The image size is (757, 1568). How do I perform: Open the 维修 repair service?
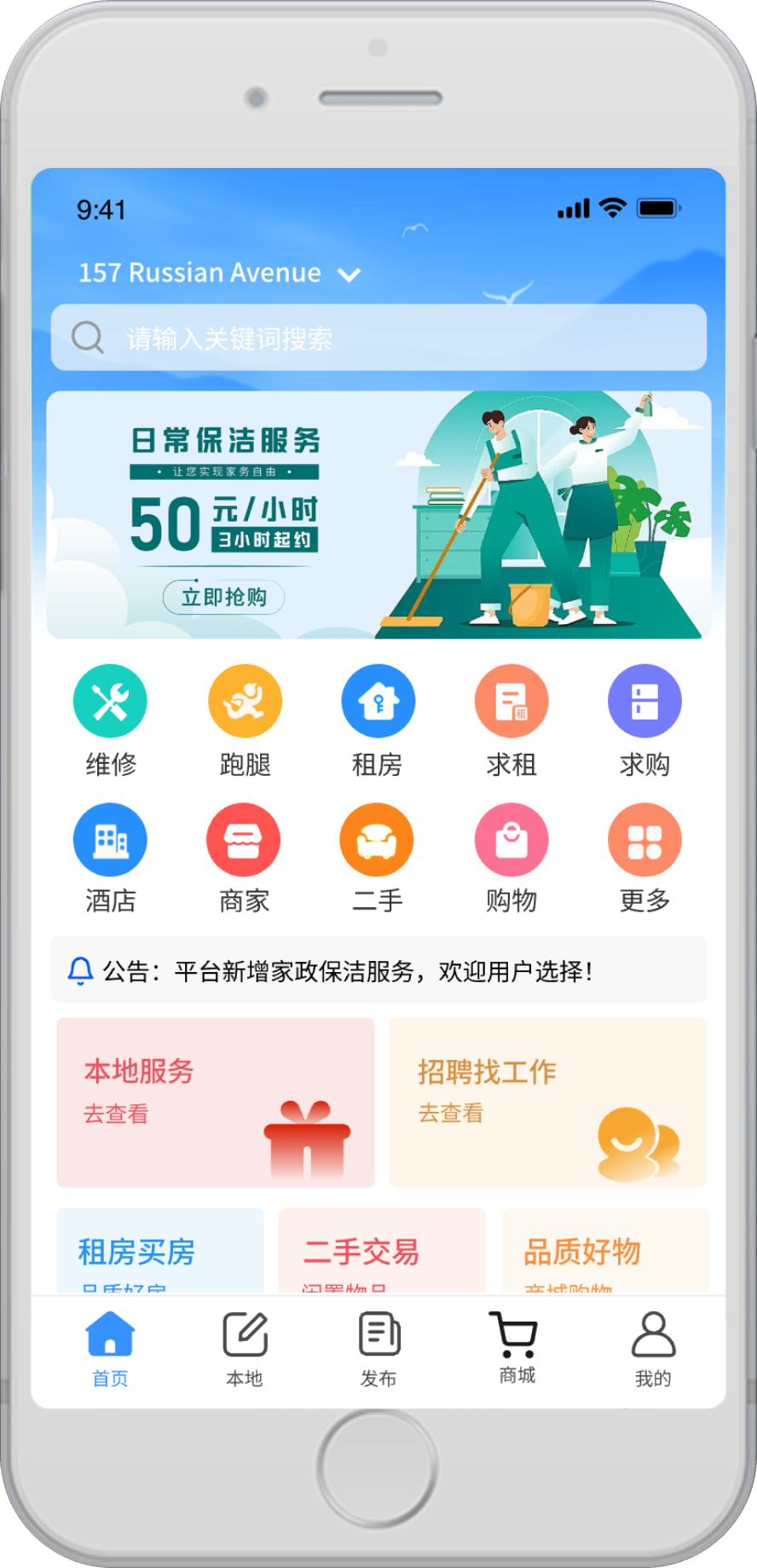pyautogui.click(x=110, y=702)
